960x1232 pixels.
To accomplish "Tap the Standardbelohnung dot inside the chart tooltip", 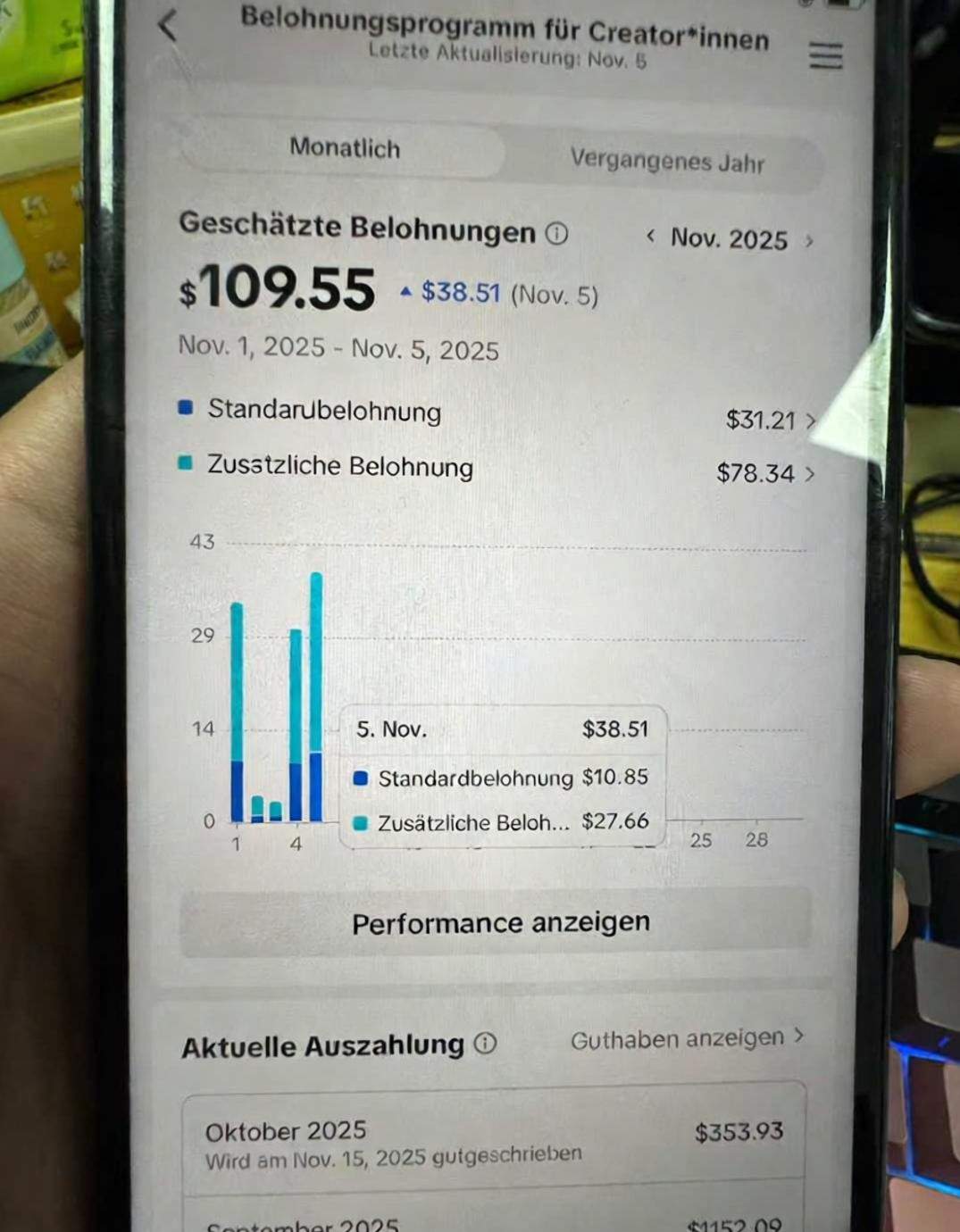I will [x=361, y=778].
